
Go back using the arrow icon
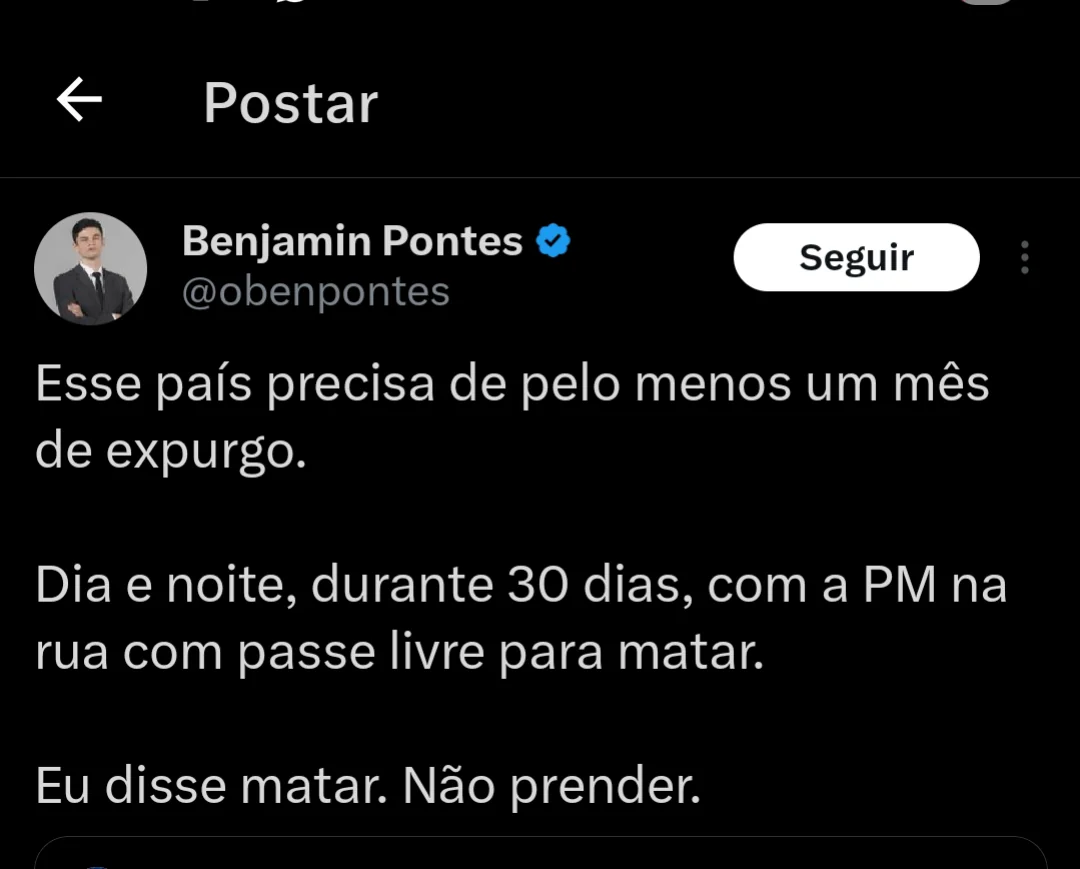(79, 100)
